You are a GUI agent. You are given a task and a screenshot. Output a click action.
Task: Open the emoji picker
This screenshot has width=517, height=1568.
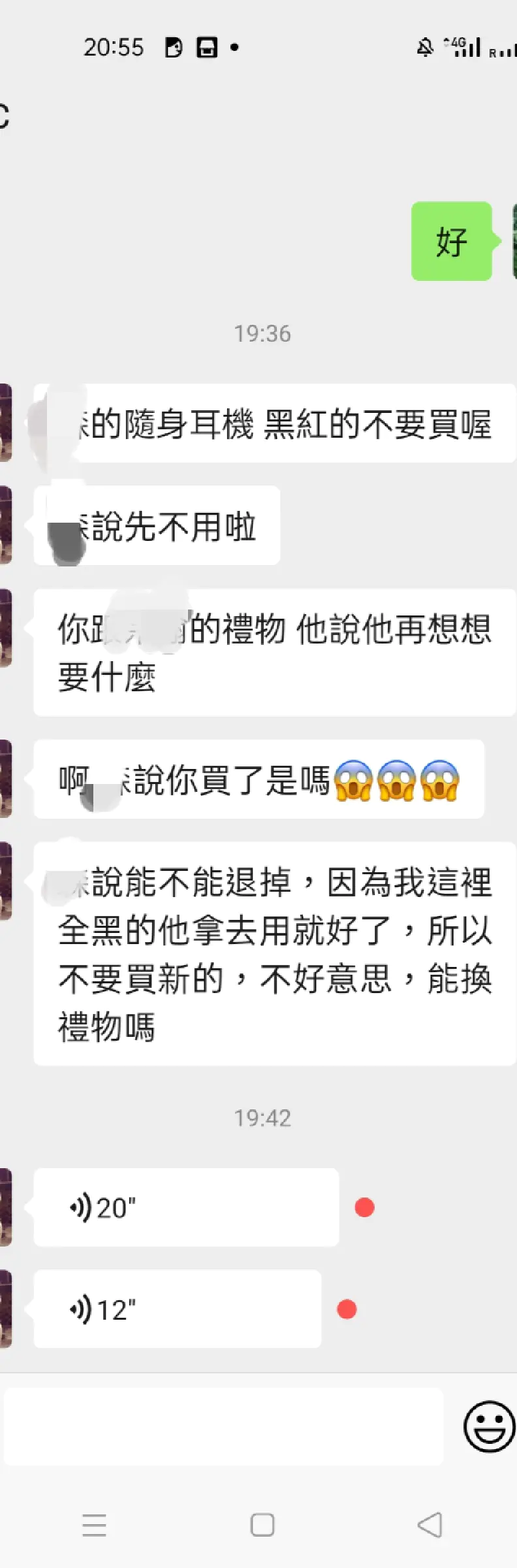[489, 1426]
